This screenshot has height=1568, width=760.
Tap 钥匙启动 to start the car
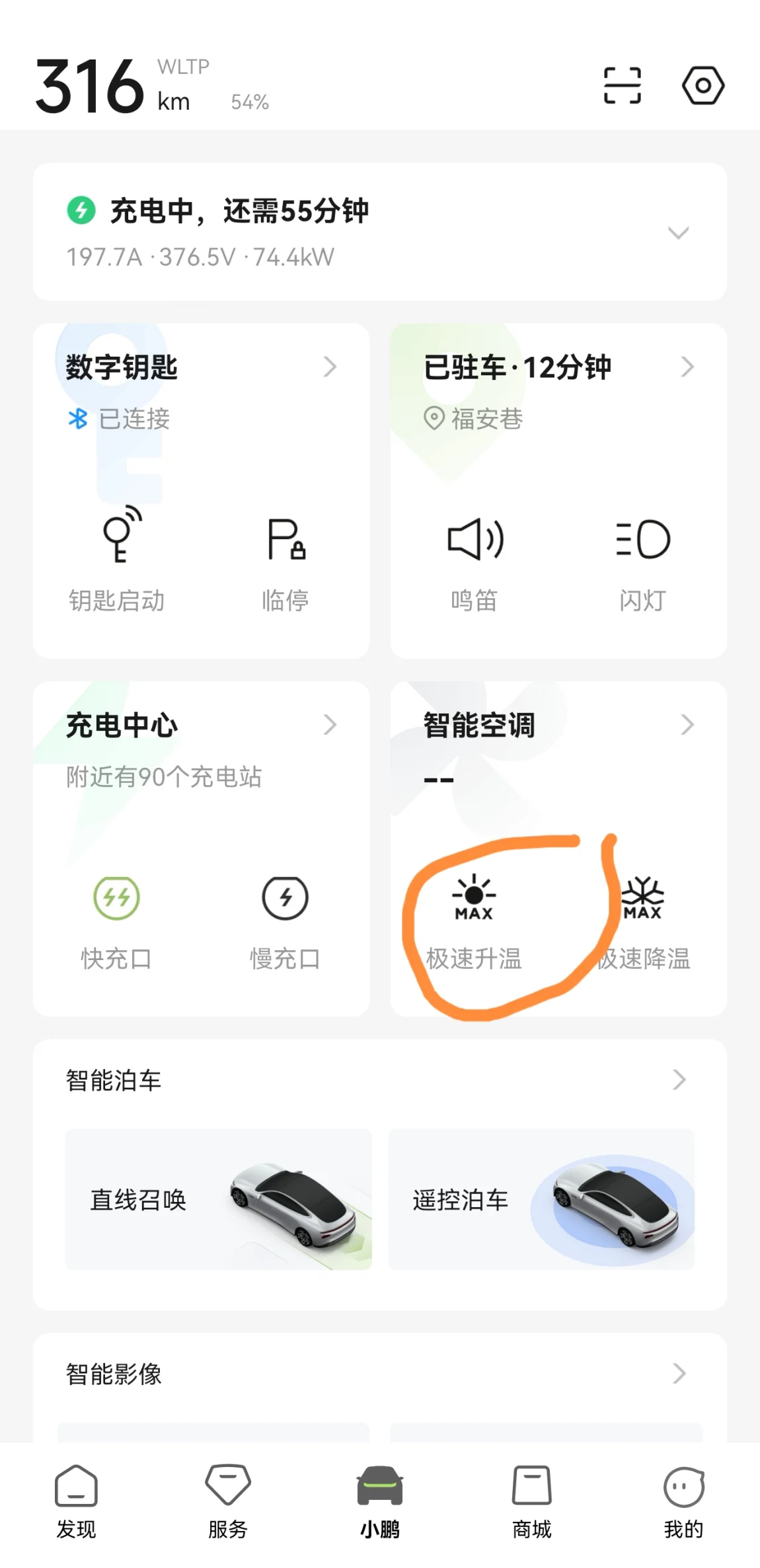point(117,558)
